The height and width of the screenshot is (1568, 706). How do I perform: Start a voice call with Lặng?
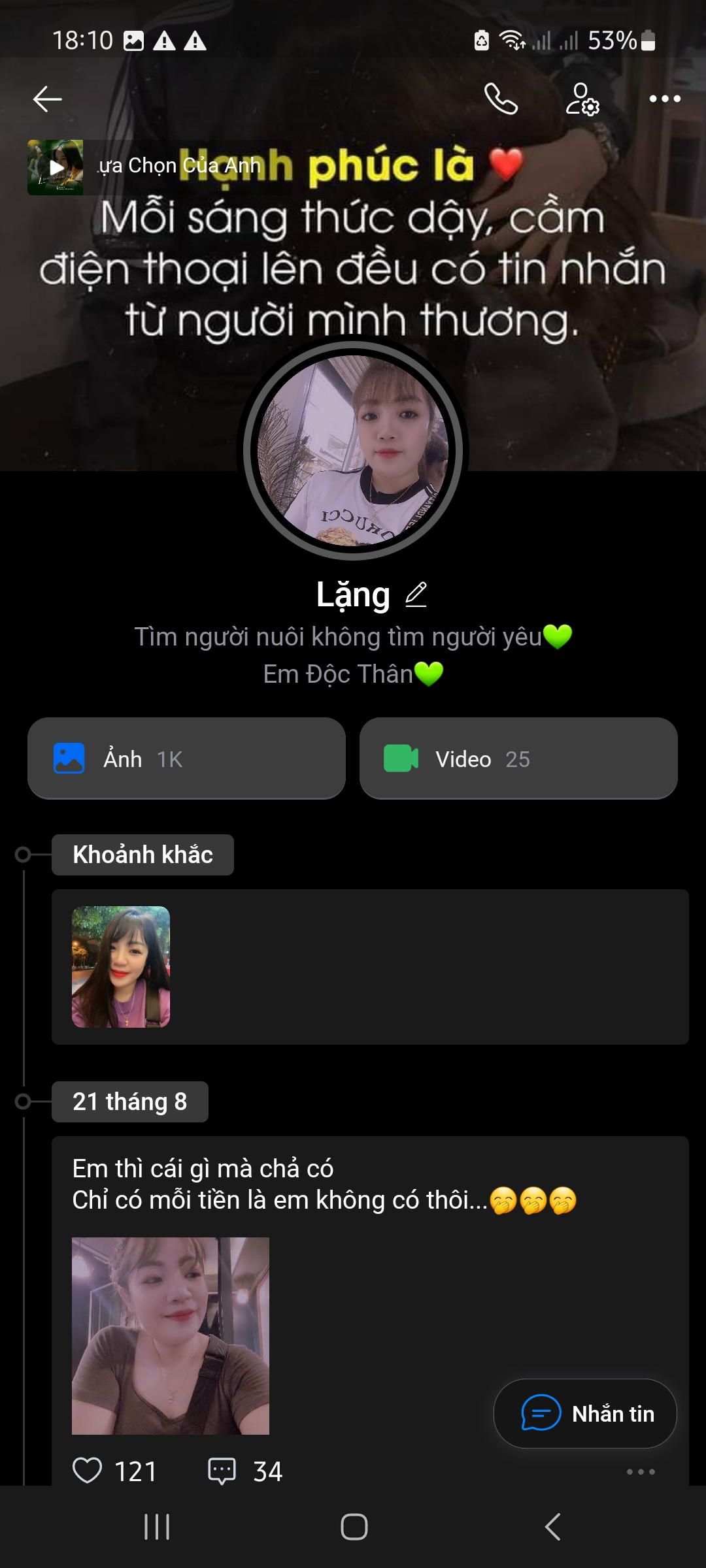(501, 99)
